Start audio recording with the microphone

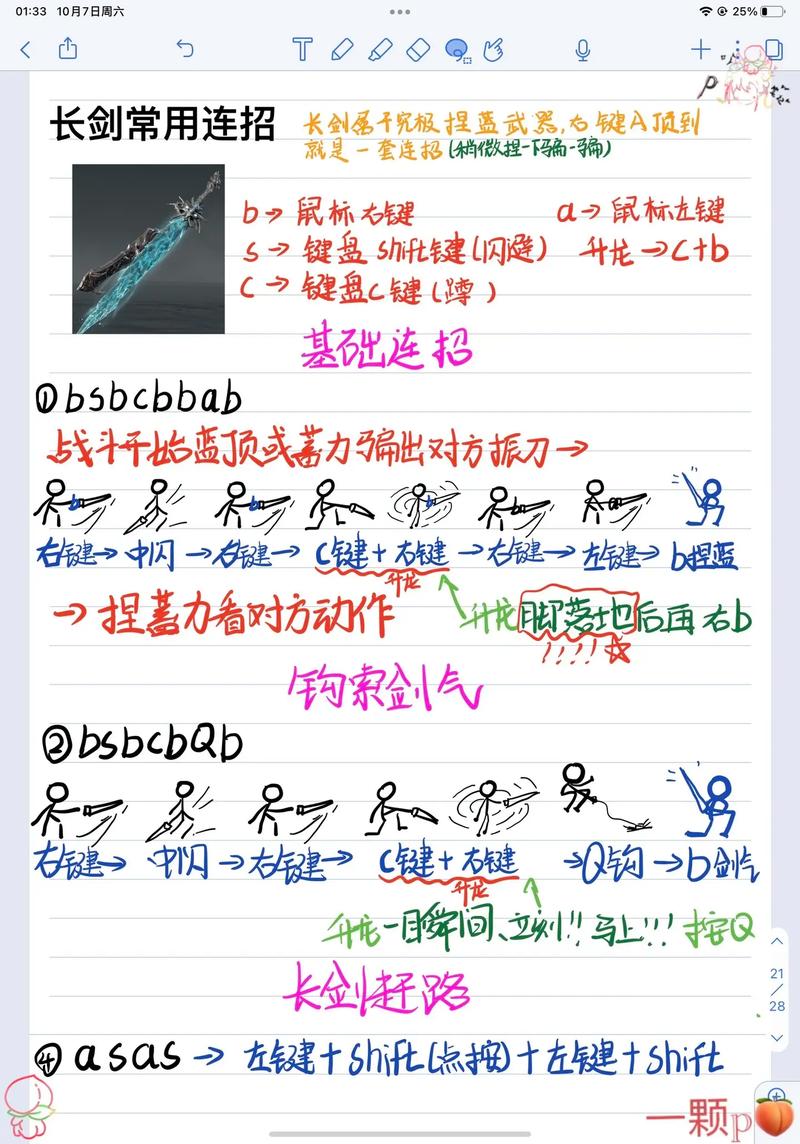(x=583, y=49)
